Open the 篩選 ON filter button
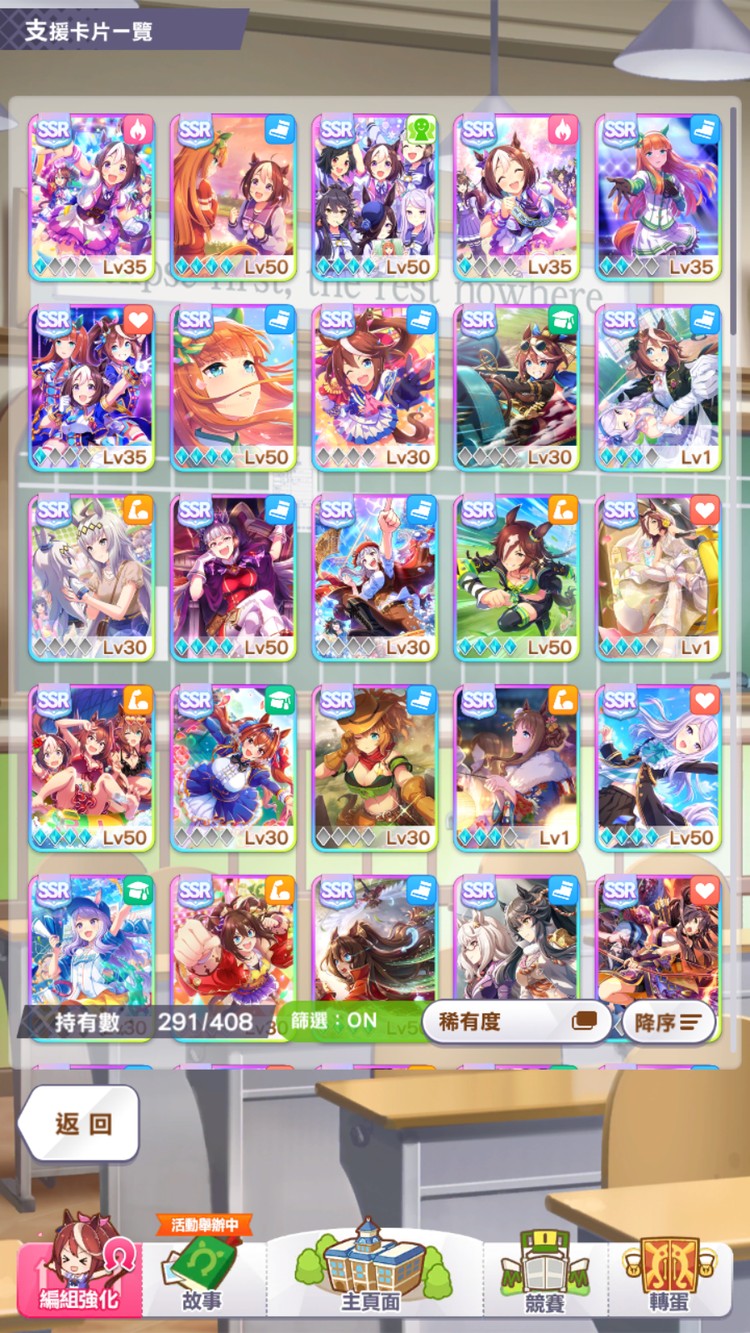 338,1021
